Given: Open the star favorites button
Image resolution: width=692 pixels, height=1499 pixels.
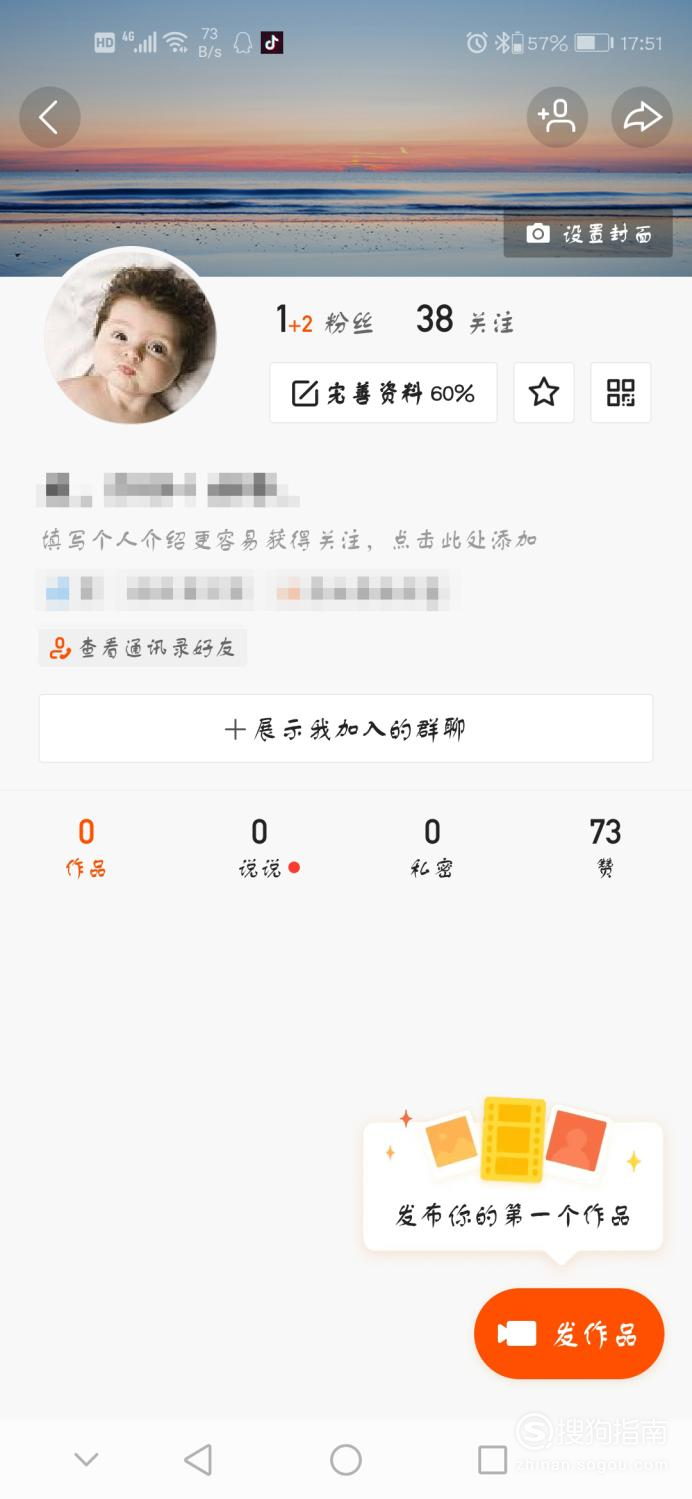Looking at the screenshot, I should point(544,393).
